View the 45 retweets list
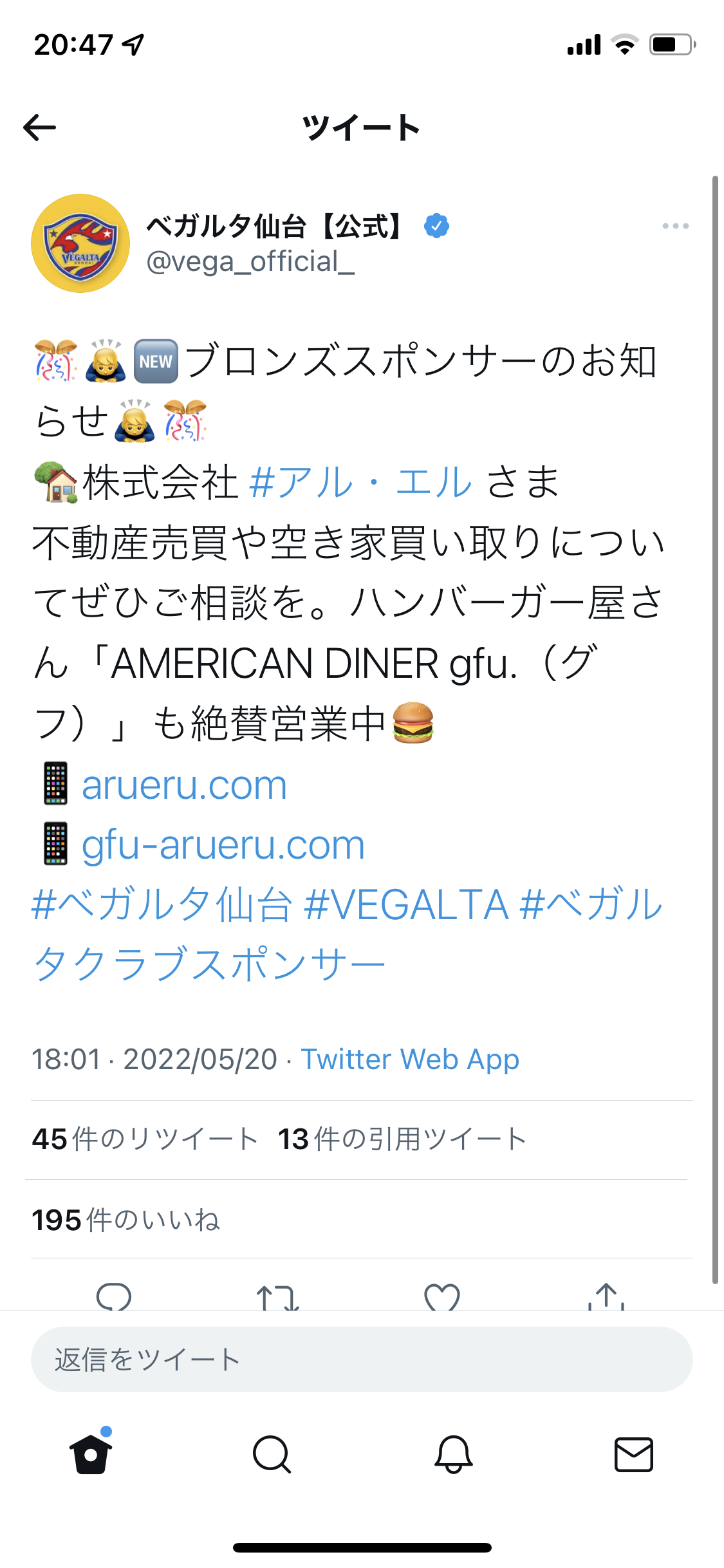Screen dimensions: 724x1568 (x=145, y=1139)
